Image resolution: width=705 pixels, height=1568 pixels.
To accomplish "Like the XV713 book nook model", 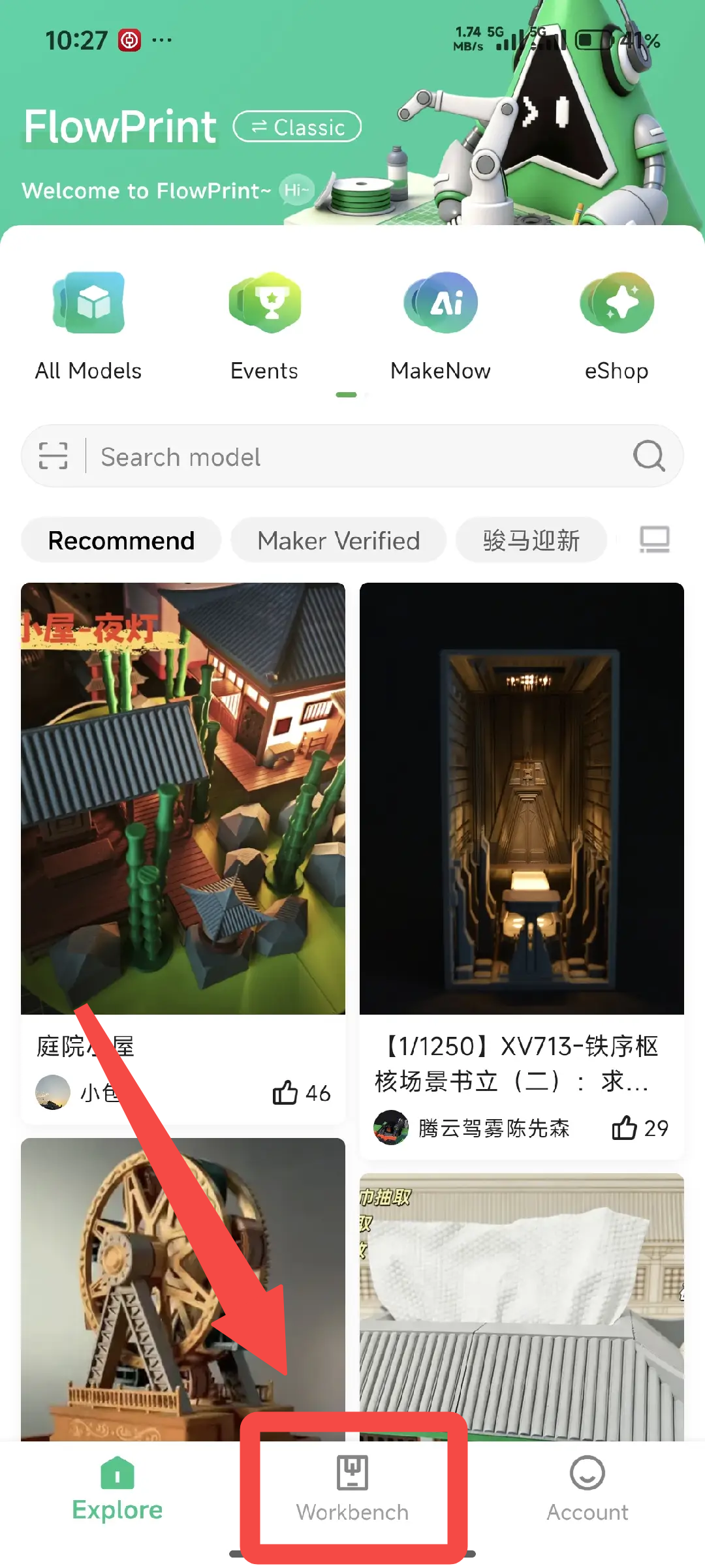I will 625,1128.
